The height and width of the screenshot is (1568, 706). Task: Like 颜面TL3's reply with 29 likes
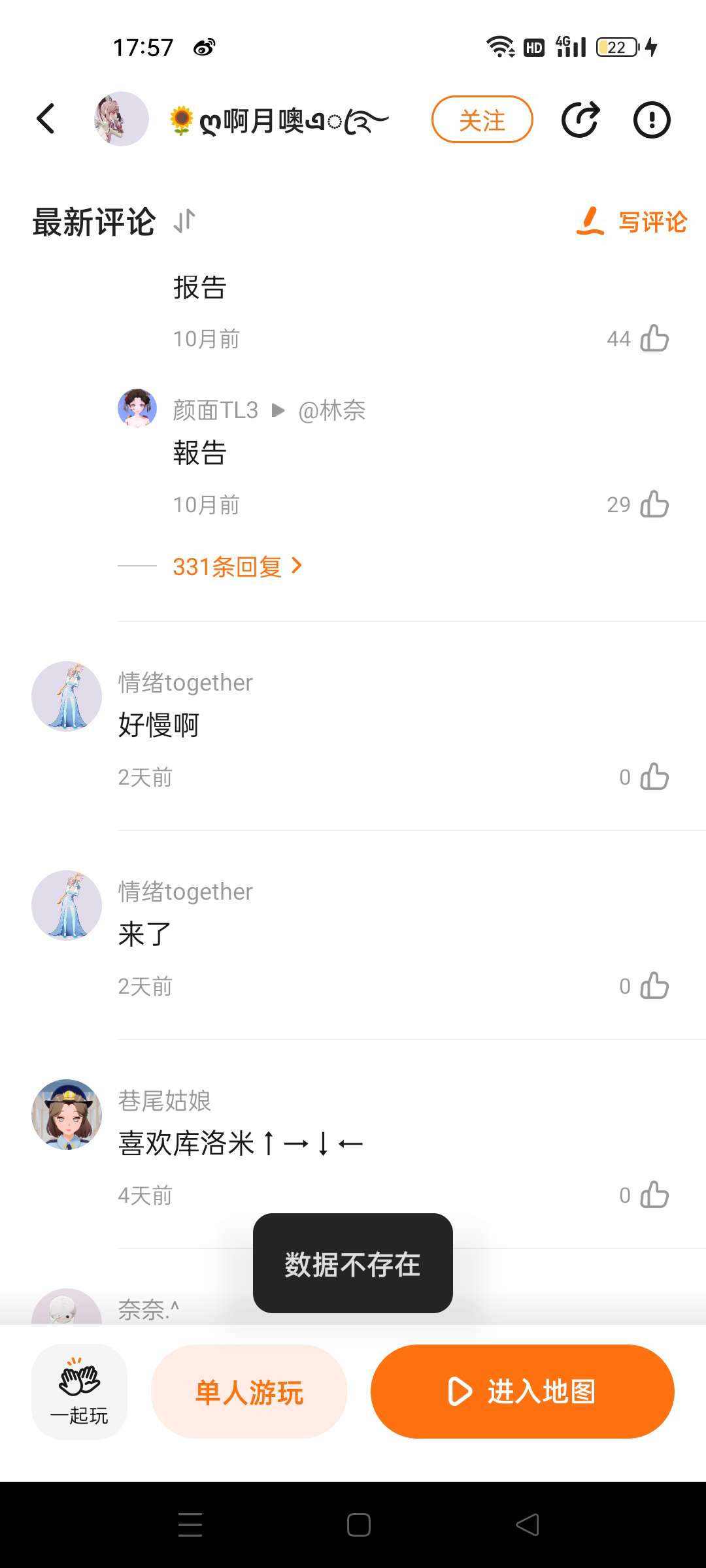tap(654, 504)
